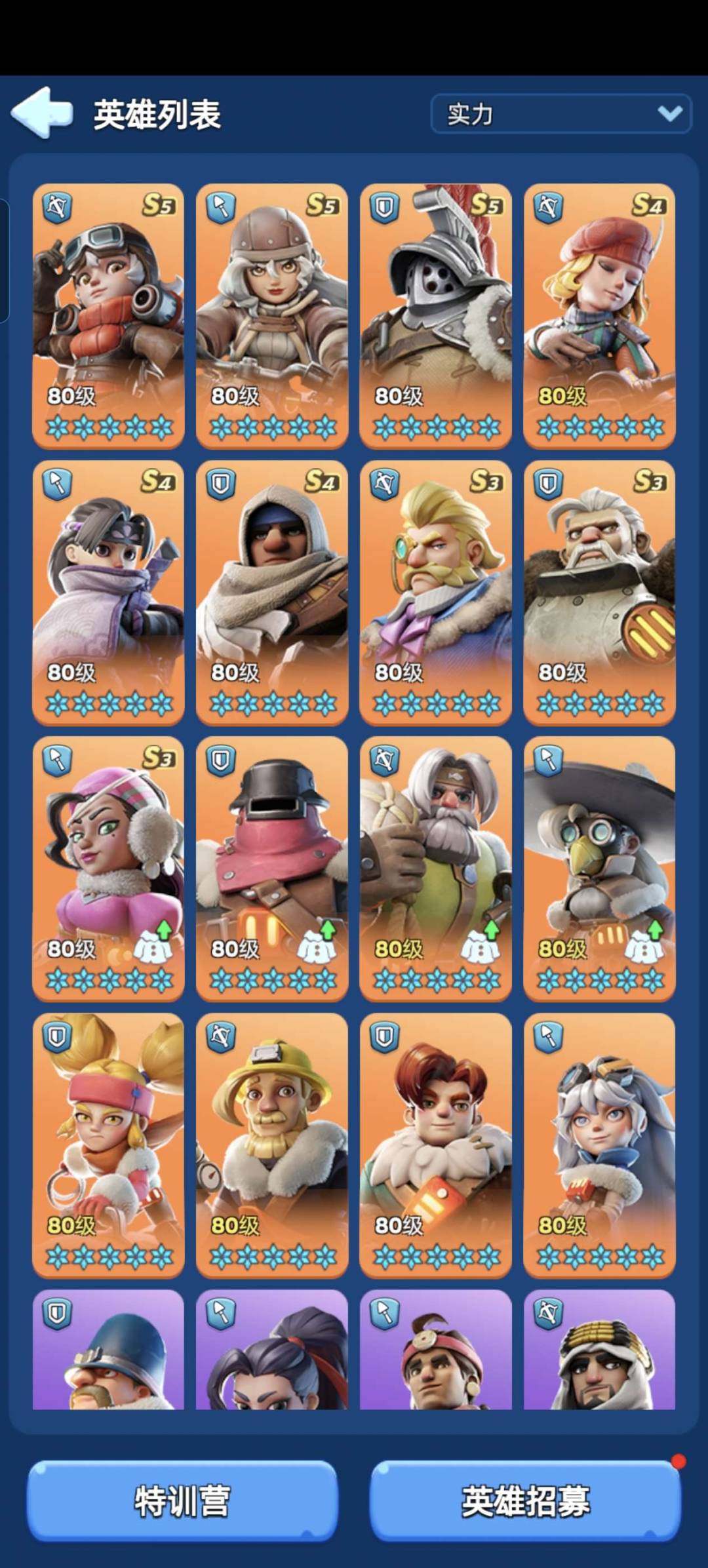This screenshot has height=1568, width=708.
Task: Open 英雄招募 hero recruitment
Action: click(525, 1500)
